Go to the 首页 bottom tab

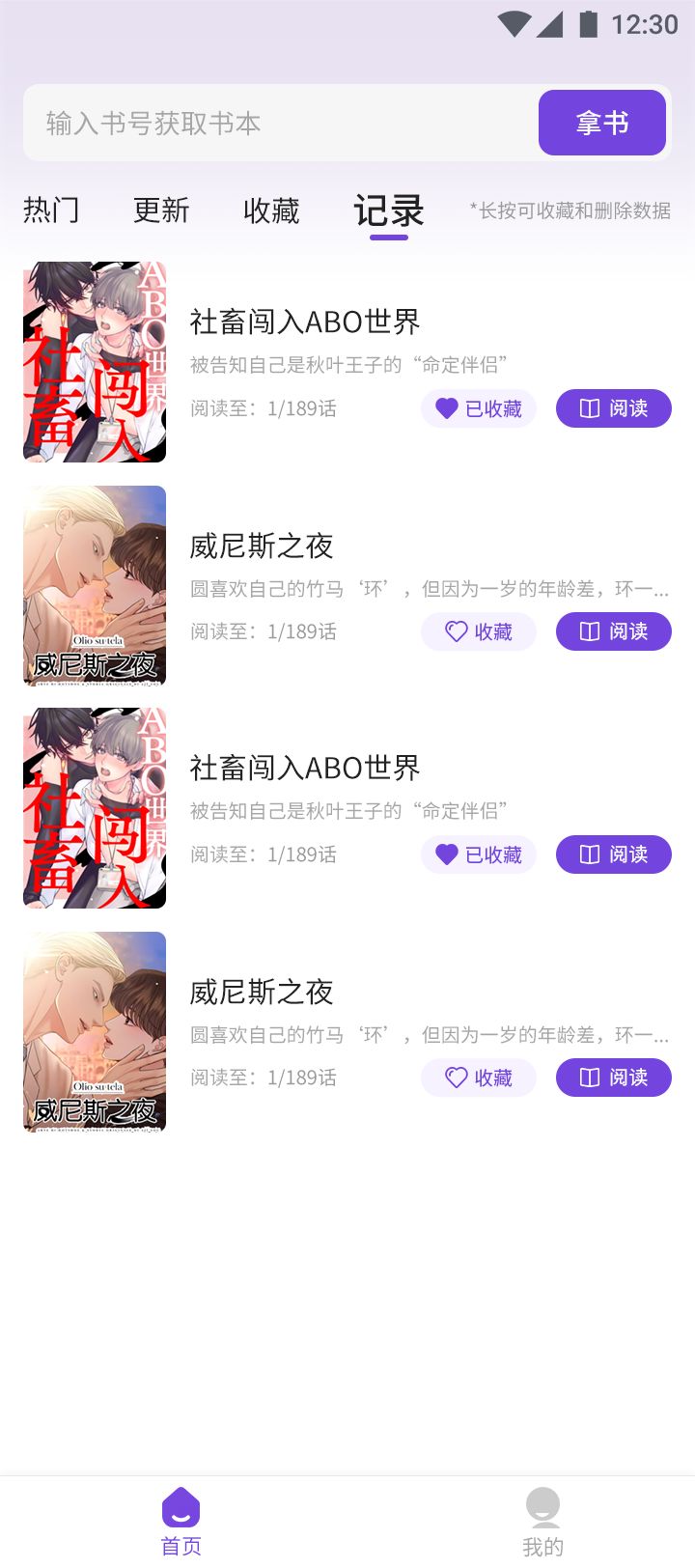click(x=181, y=1523)
